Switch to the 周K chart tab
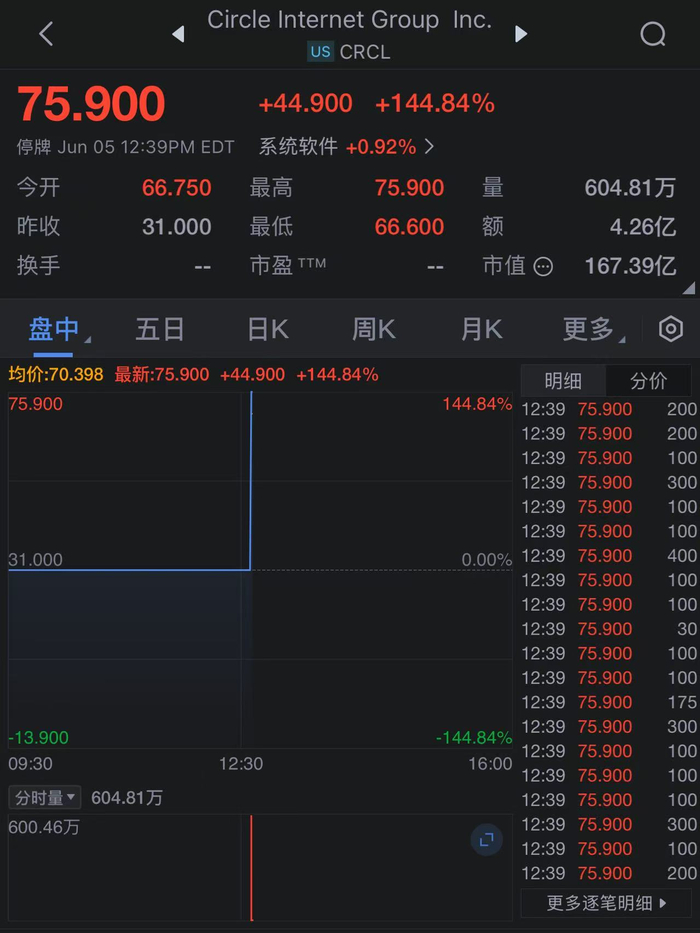Viewport: 700px width, 933px height. click(373, 329)
